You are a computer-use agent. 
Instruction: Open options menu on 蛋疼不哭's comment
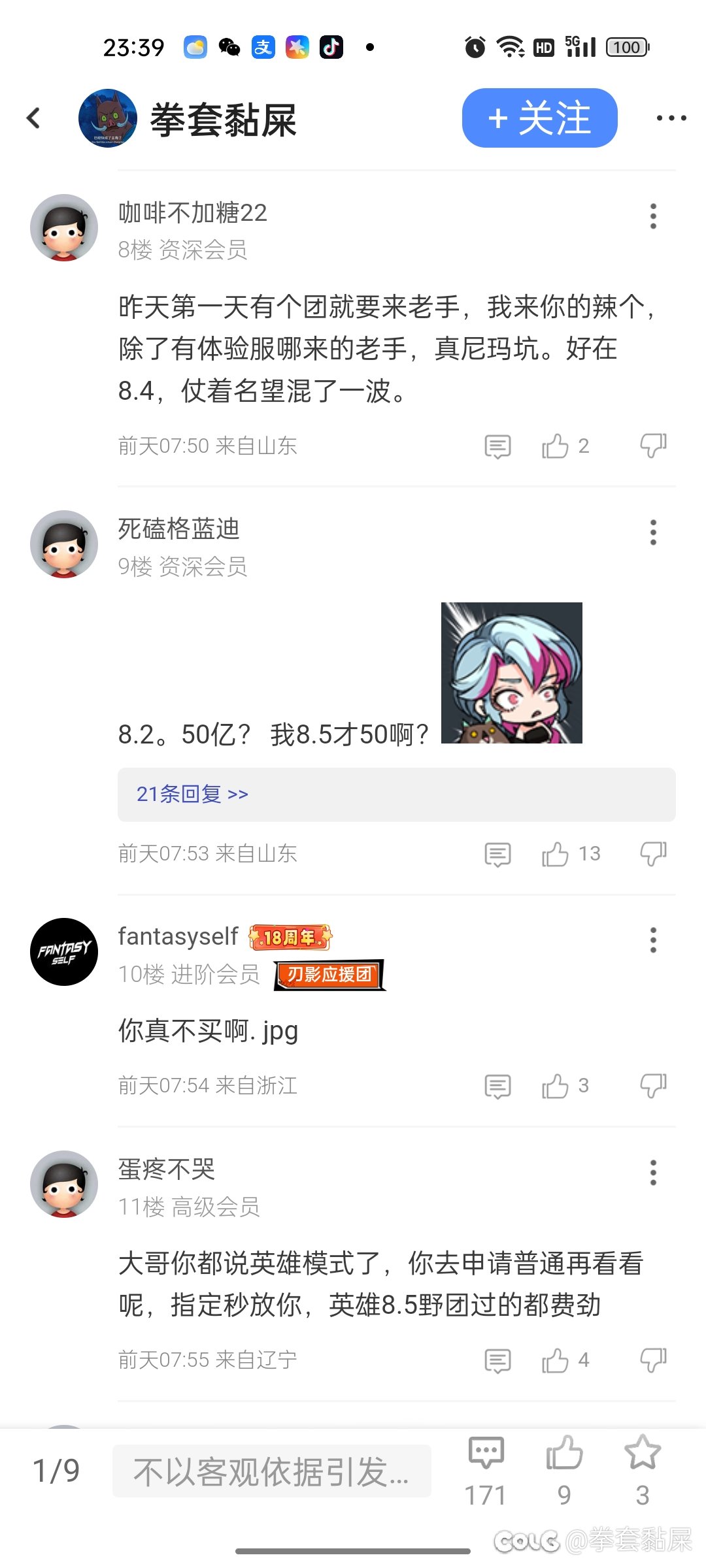(652, 1173)
